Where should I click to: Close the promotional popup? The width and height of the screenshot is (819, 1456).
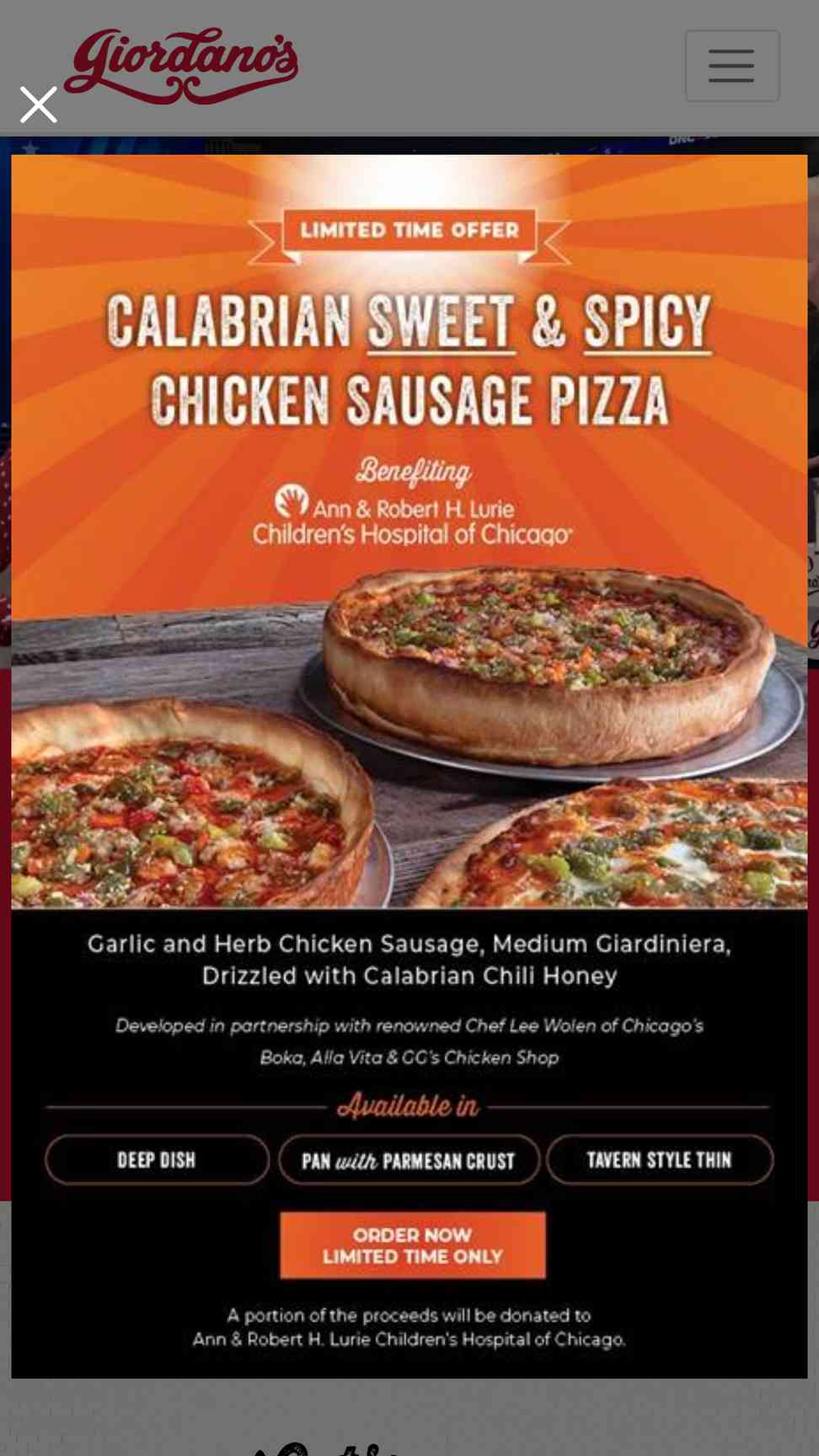pyautogui.click(x=39, y=105)
